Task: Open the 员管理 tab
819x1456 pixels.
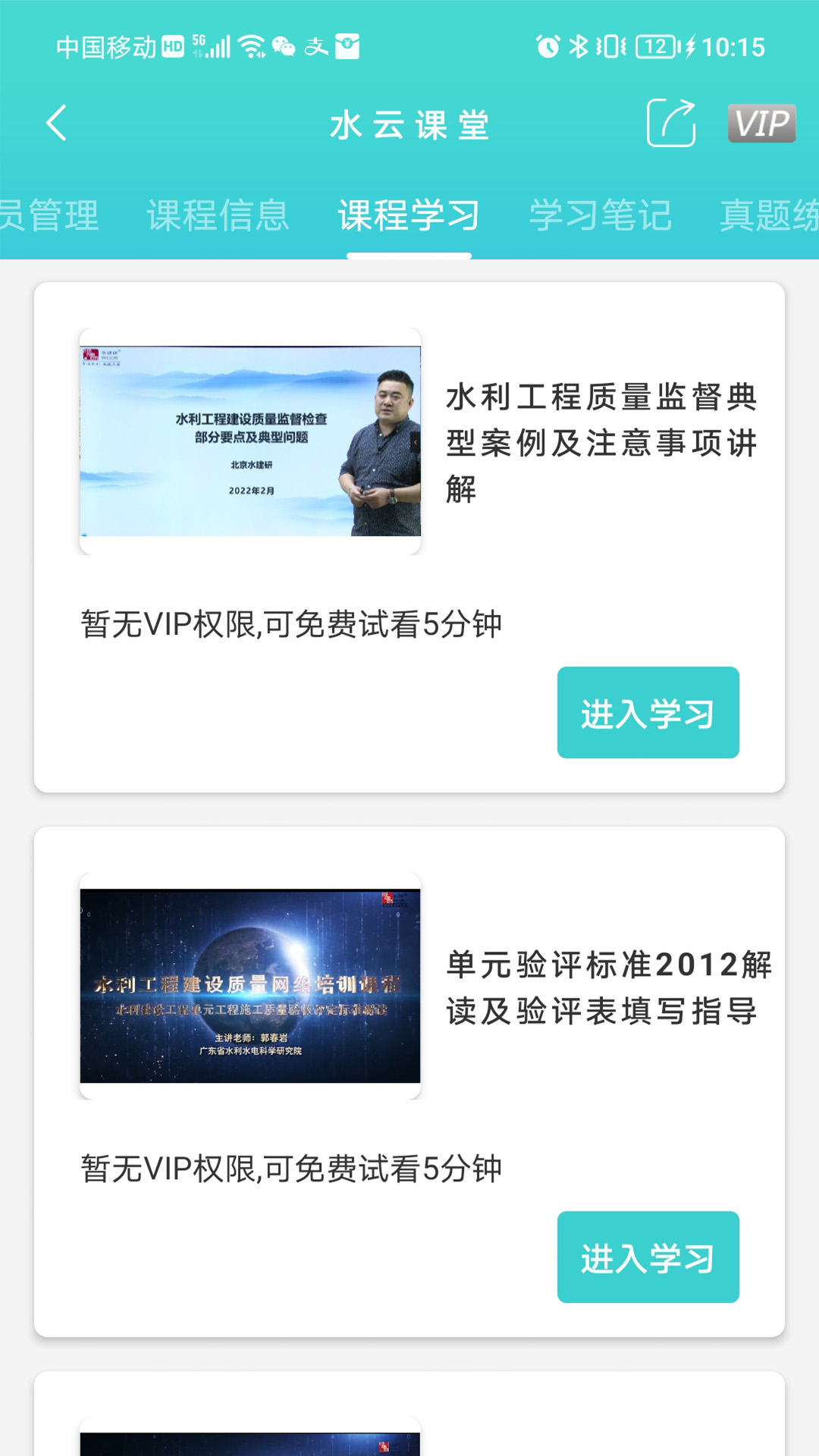Action: [x=49, y=215]
